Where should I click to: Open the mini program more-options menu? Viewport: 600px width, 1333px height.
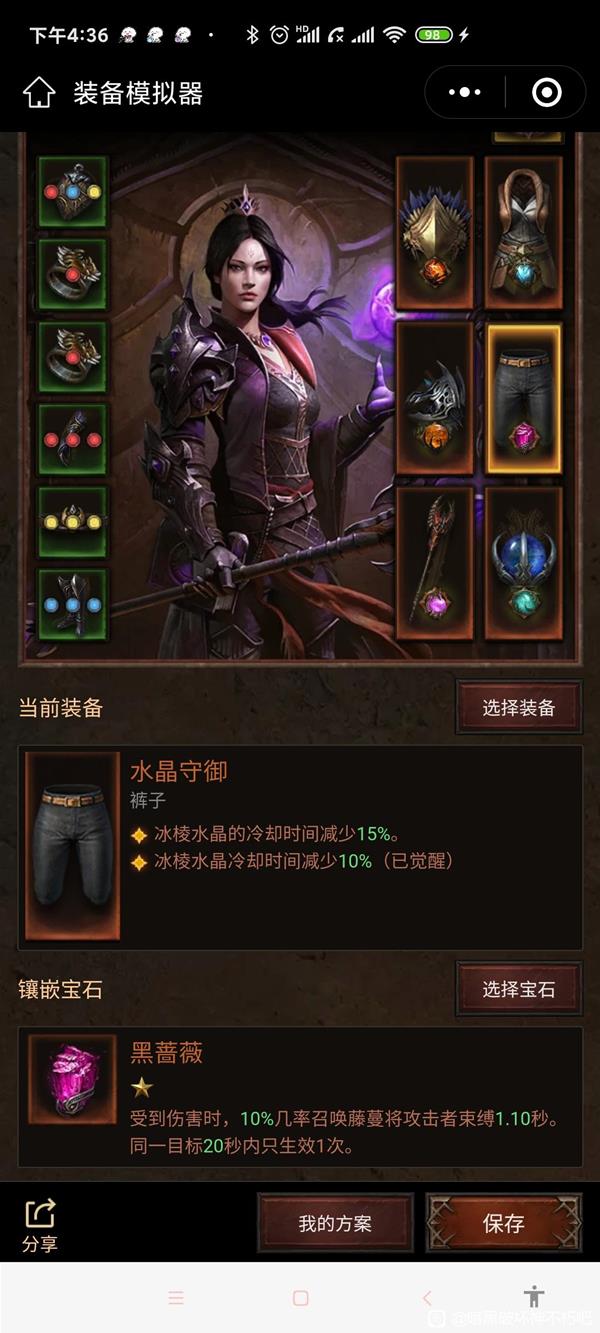[x=465, y=93]
